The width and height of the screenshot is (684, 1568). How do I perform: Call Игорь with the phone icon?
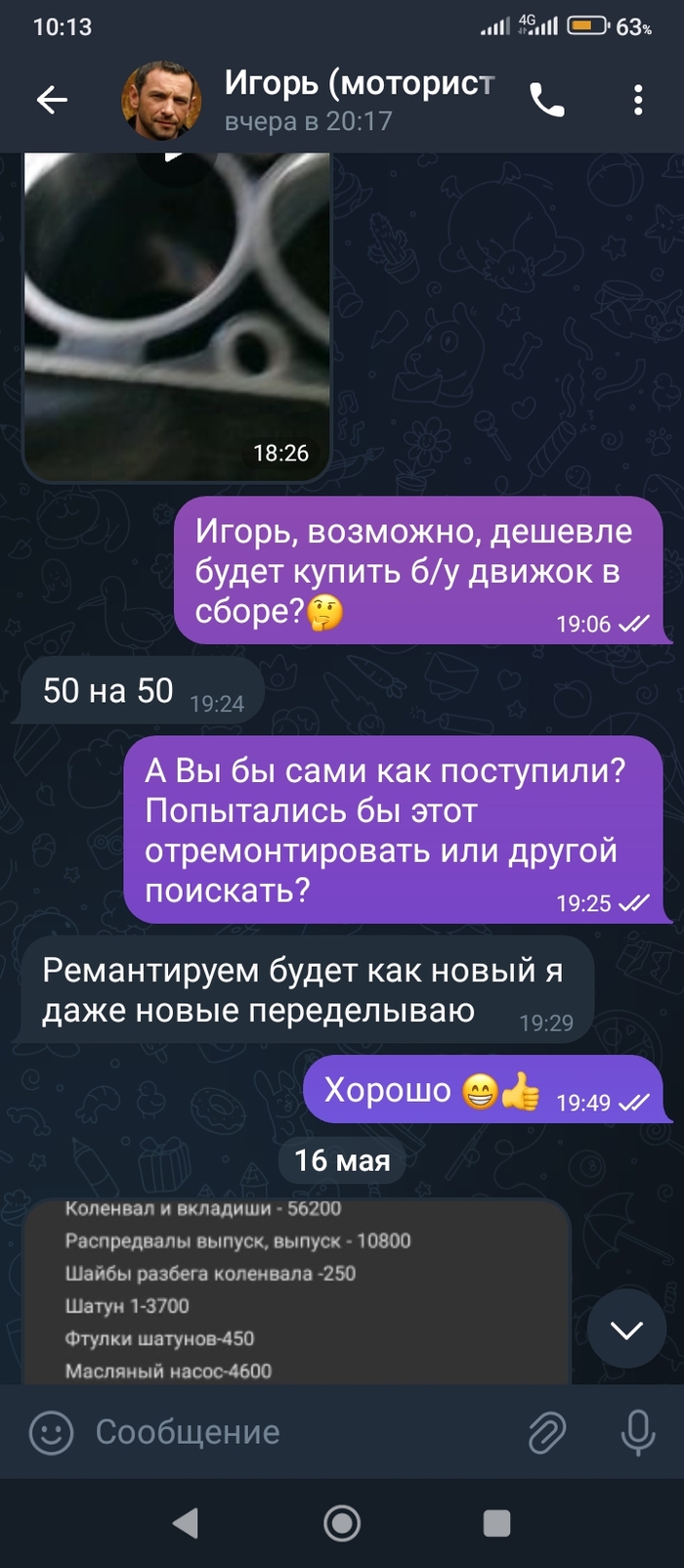pos(546,100)
